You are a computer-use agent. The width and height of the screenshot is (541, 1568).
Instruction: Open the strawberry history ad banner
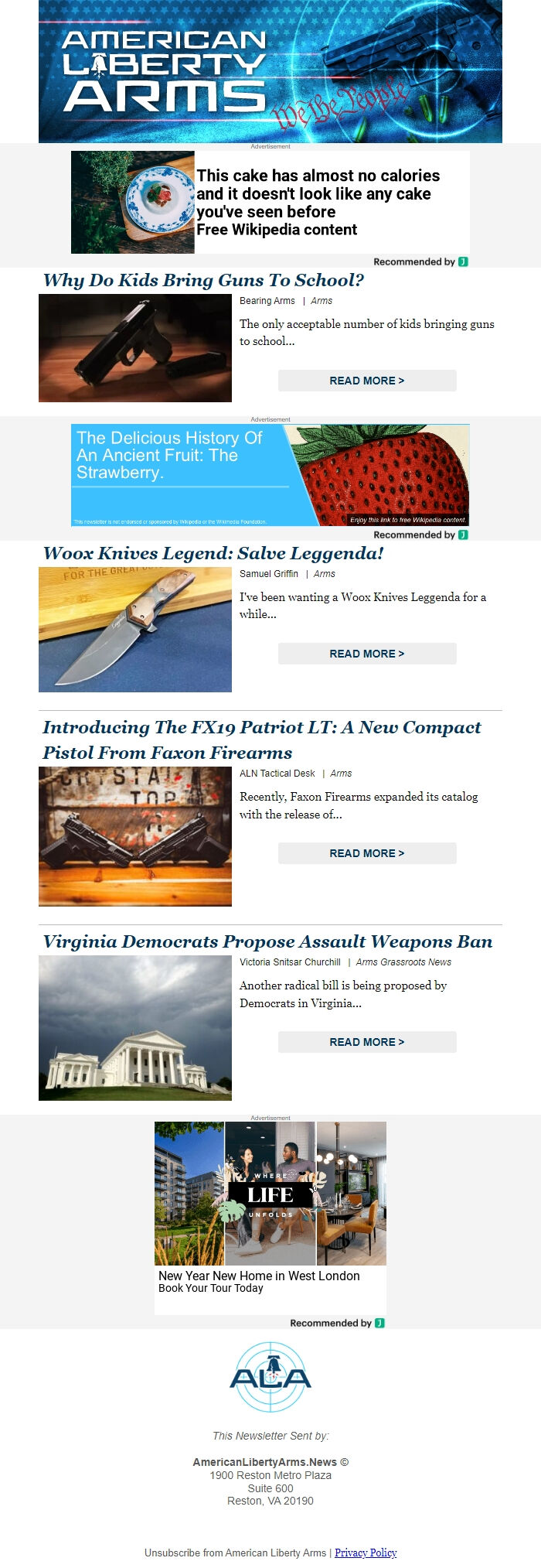click(x=270, y=475)
